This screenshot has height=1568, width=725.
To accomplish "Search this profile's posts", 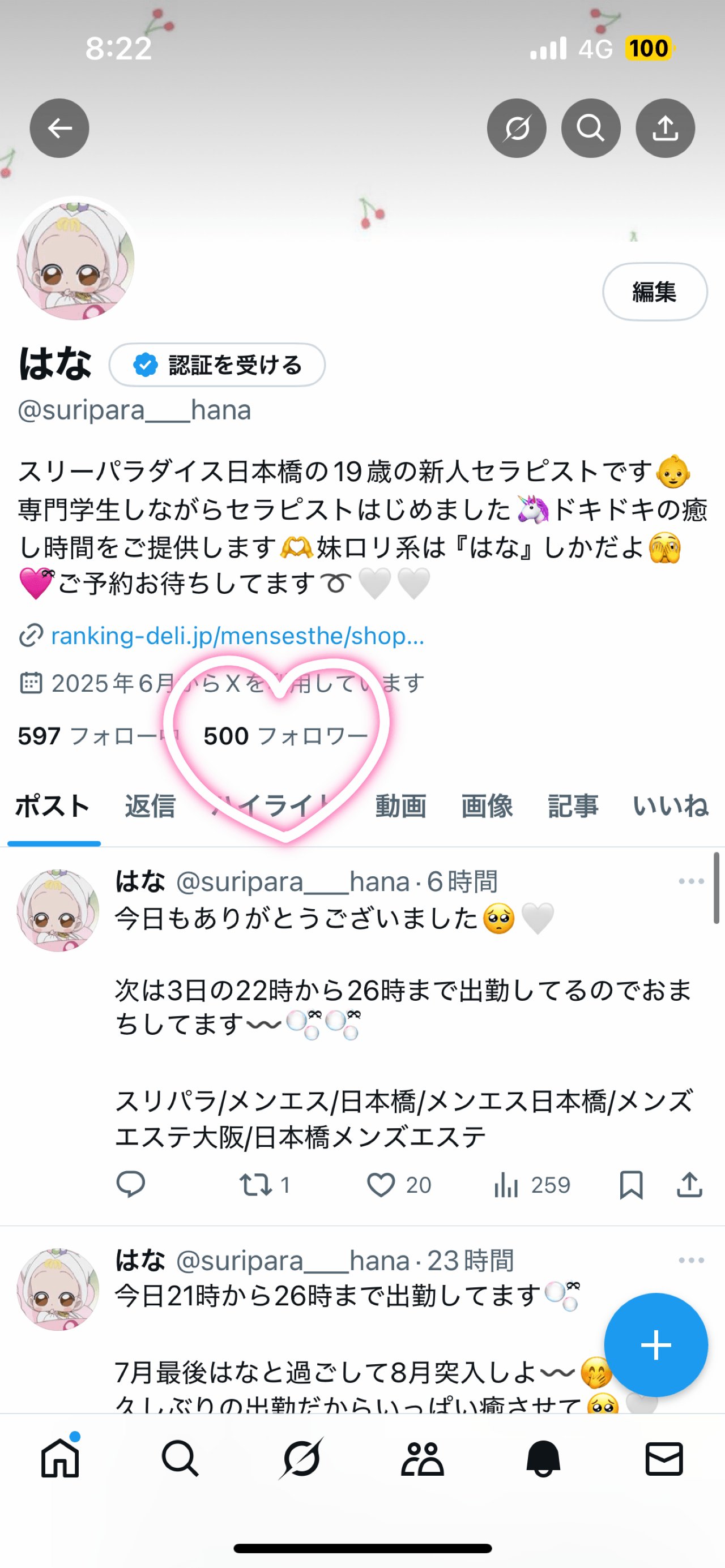I will coord(590,128).
